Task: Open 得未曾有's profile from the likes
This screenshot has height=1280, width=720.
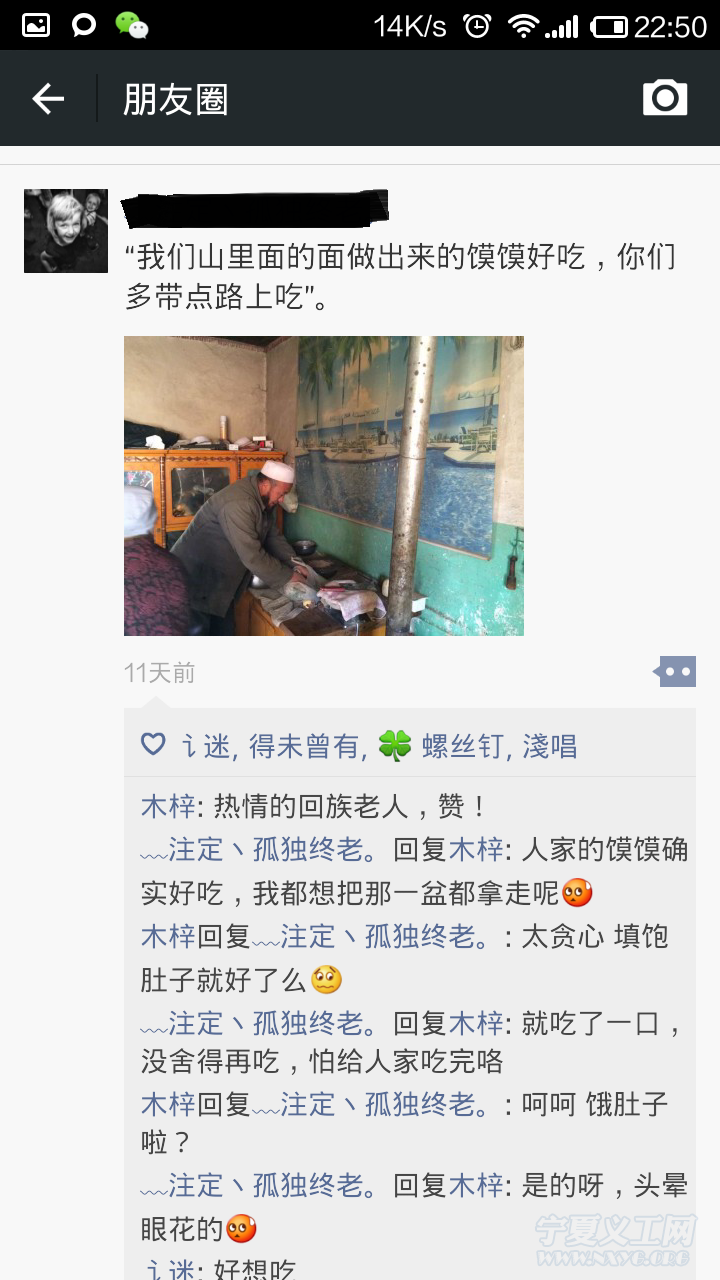Action: pos(303,746)
